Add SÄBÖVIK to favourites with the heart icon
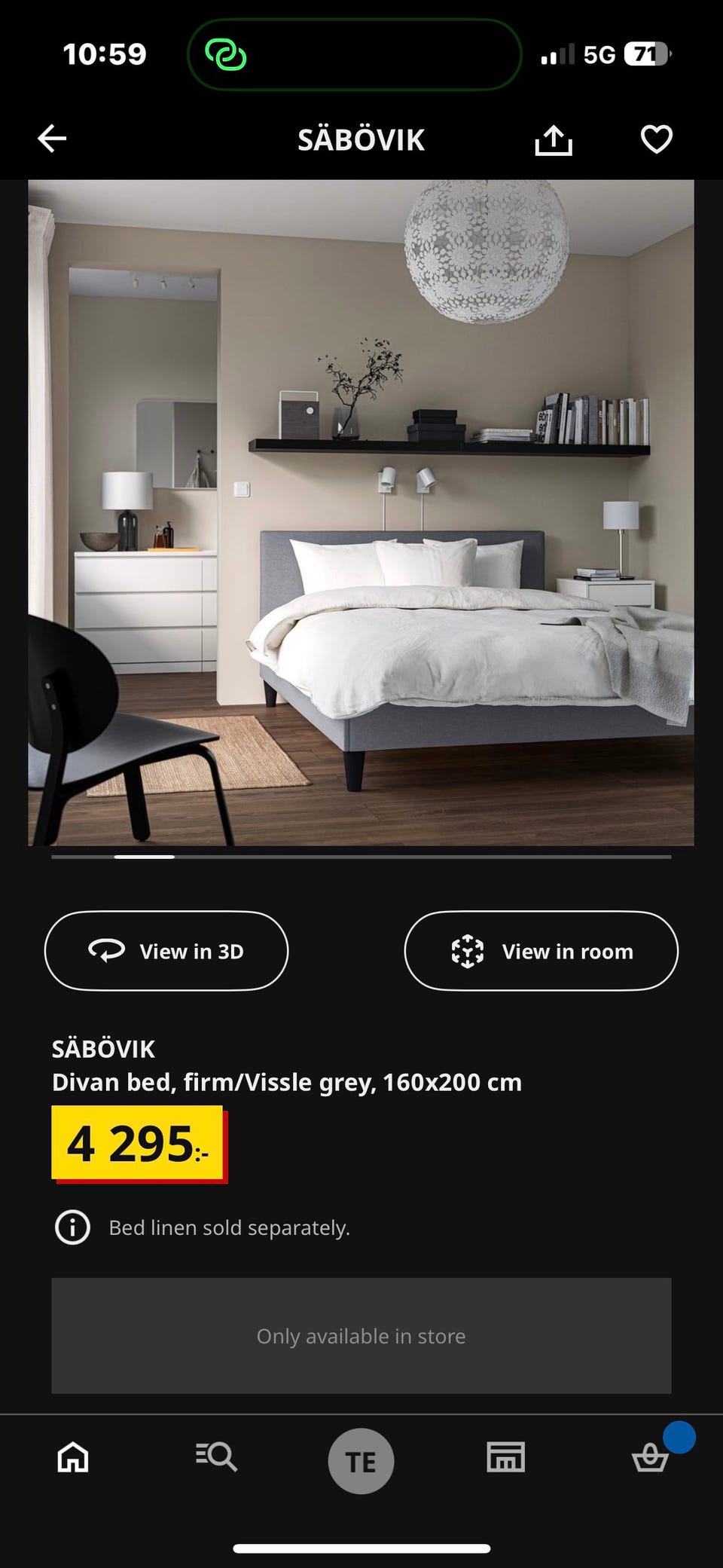723x1568 pixels. pos(656,139)
